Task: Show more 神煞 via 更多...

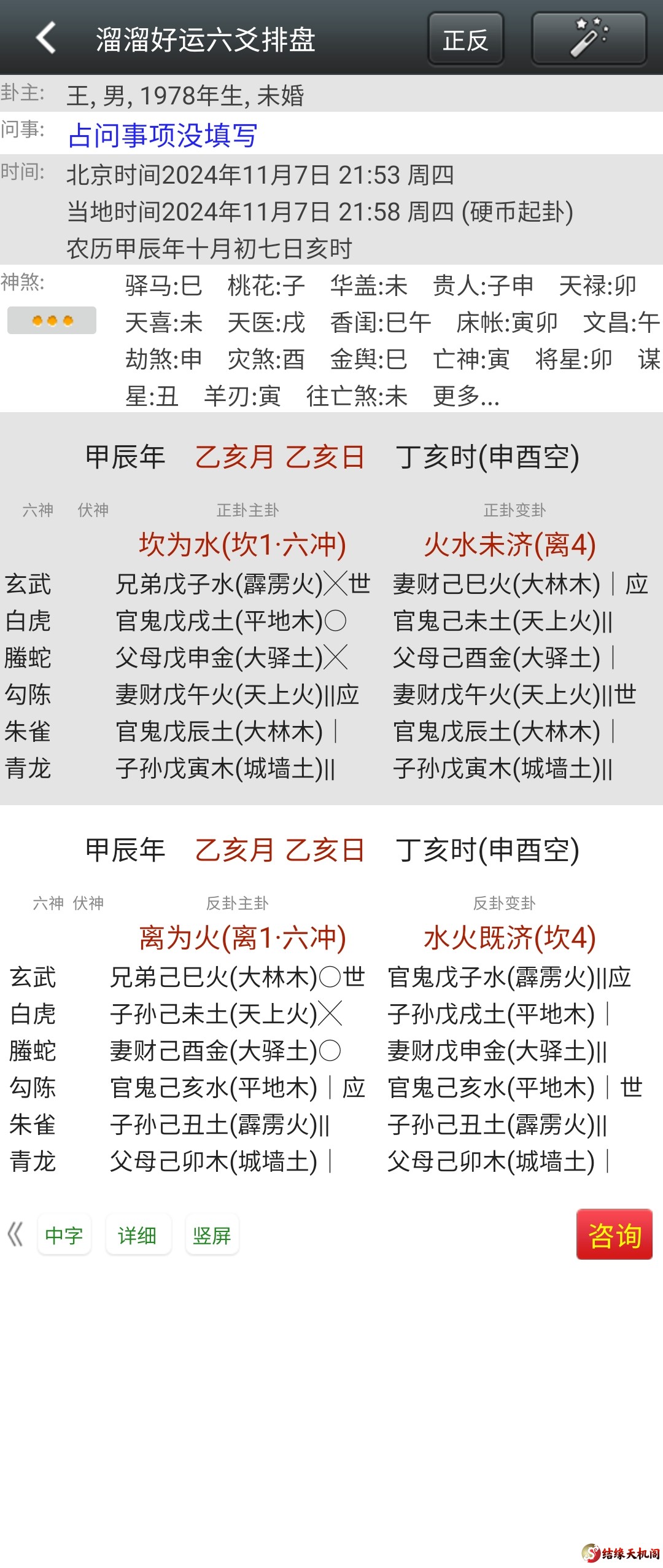Action: tap(466, 396)
